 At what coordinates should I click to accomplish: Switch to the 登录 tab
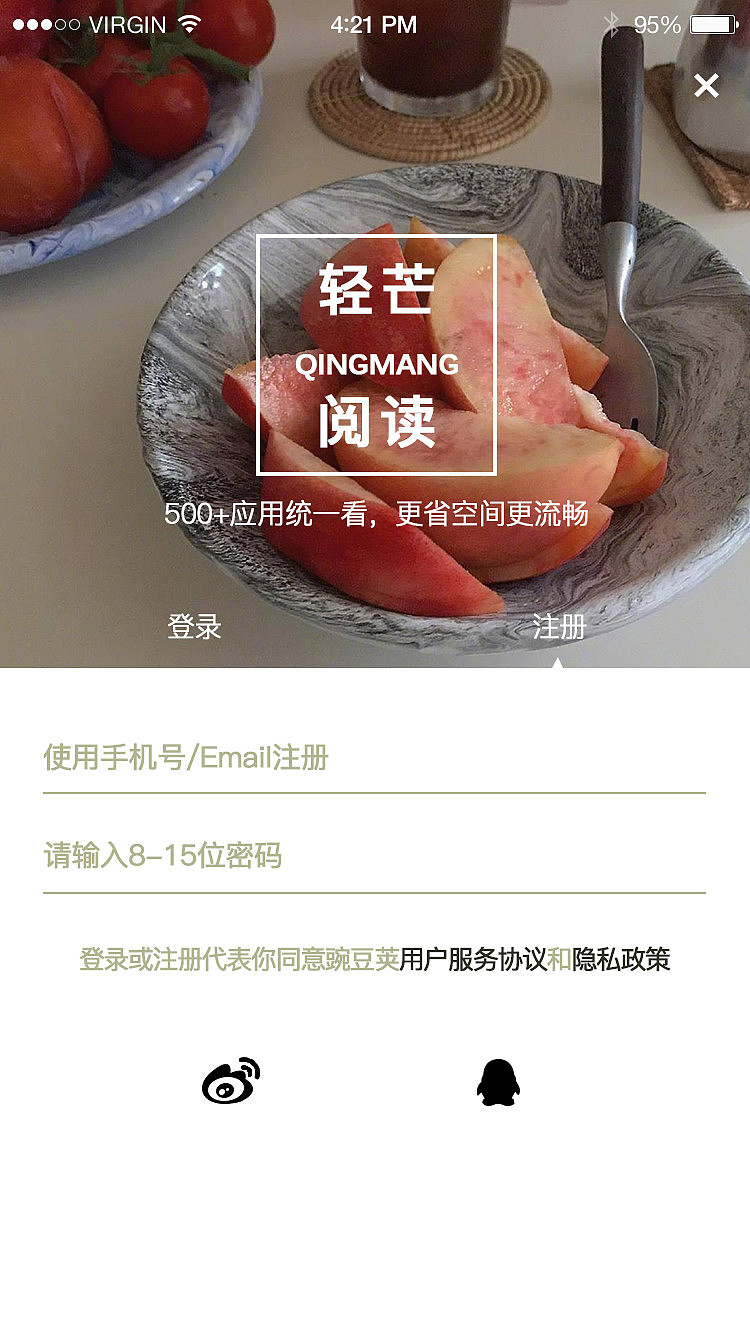click(x=194, y=627)
